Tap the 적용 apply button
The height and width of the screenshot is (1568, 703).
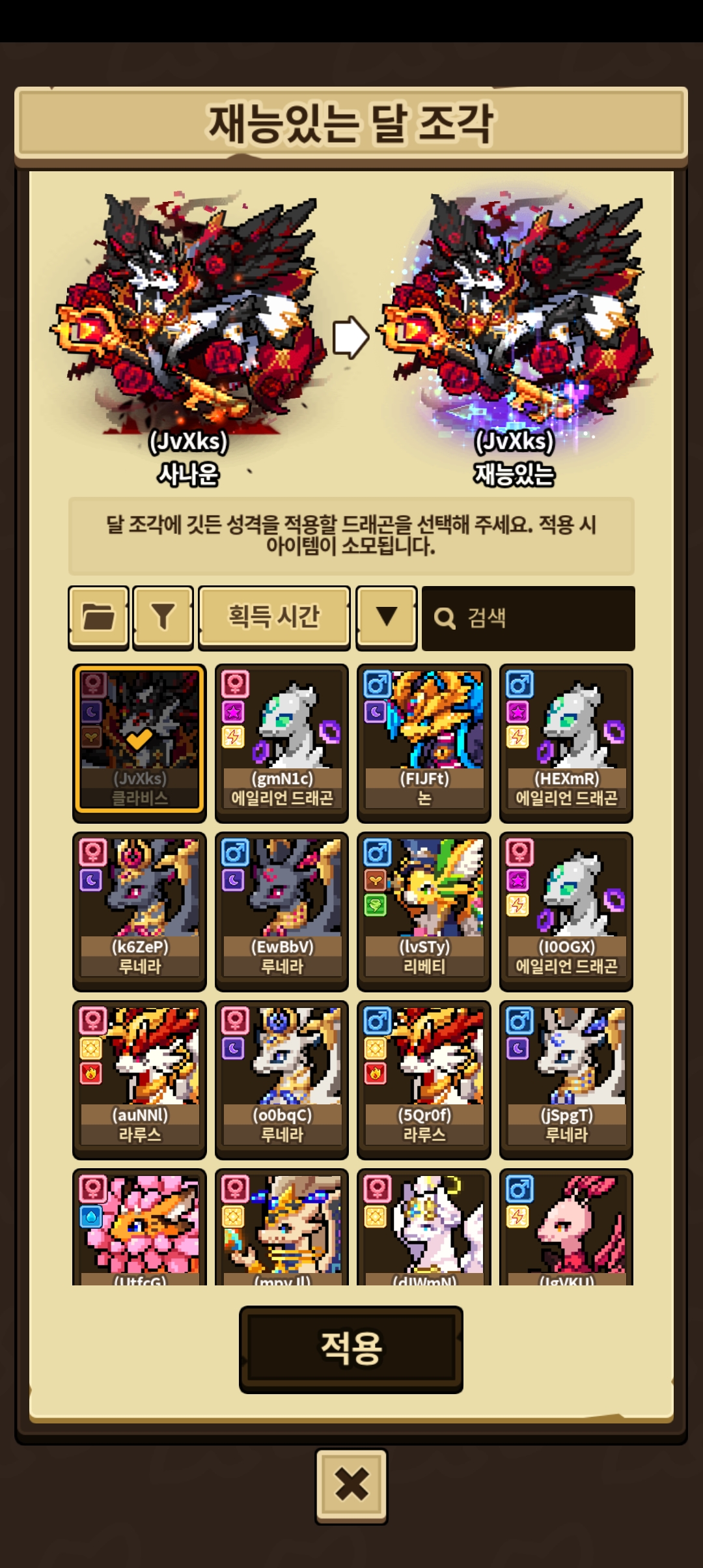pos(351,1349)
